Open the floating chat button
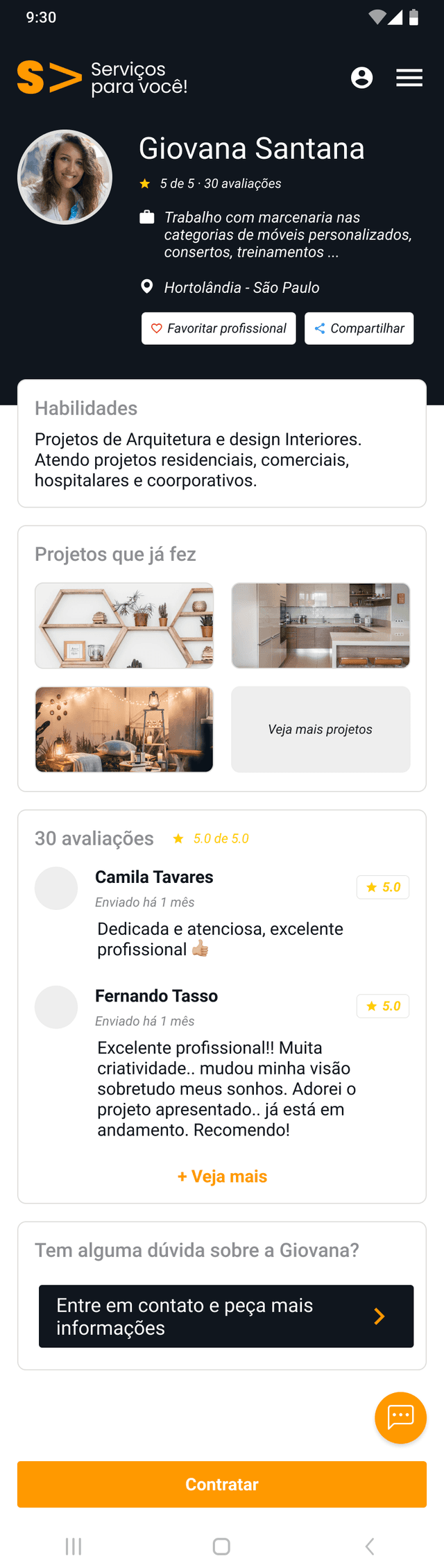 (x=400, y=1417)
